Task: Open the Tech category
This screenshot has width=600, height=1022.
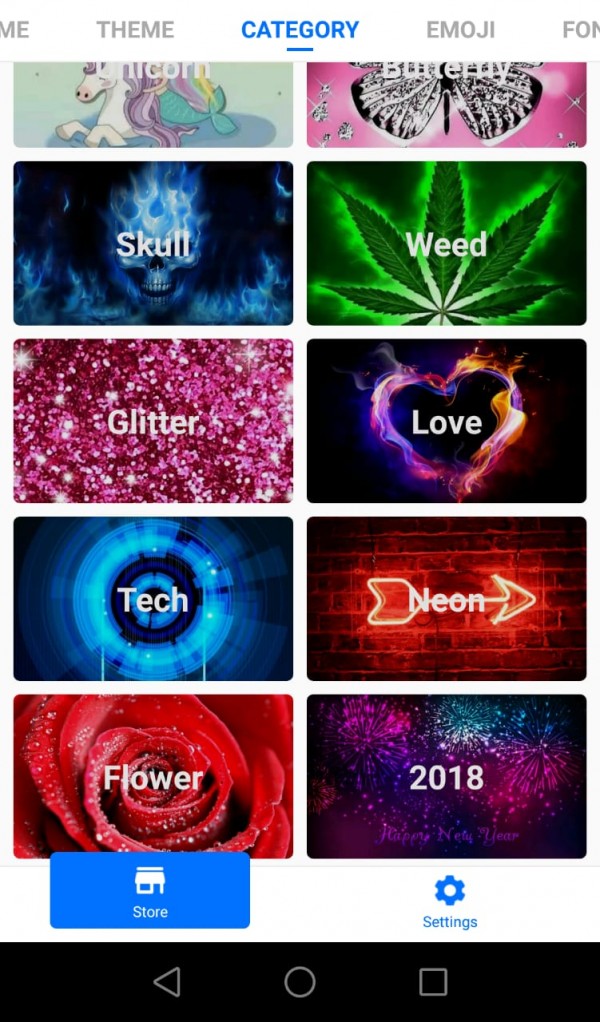Action: tap(153, 599)
